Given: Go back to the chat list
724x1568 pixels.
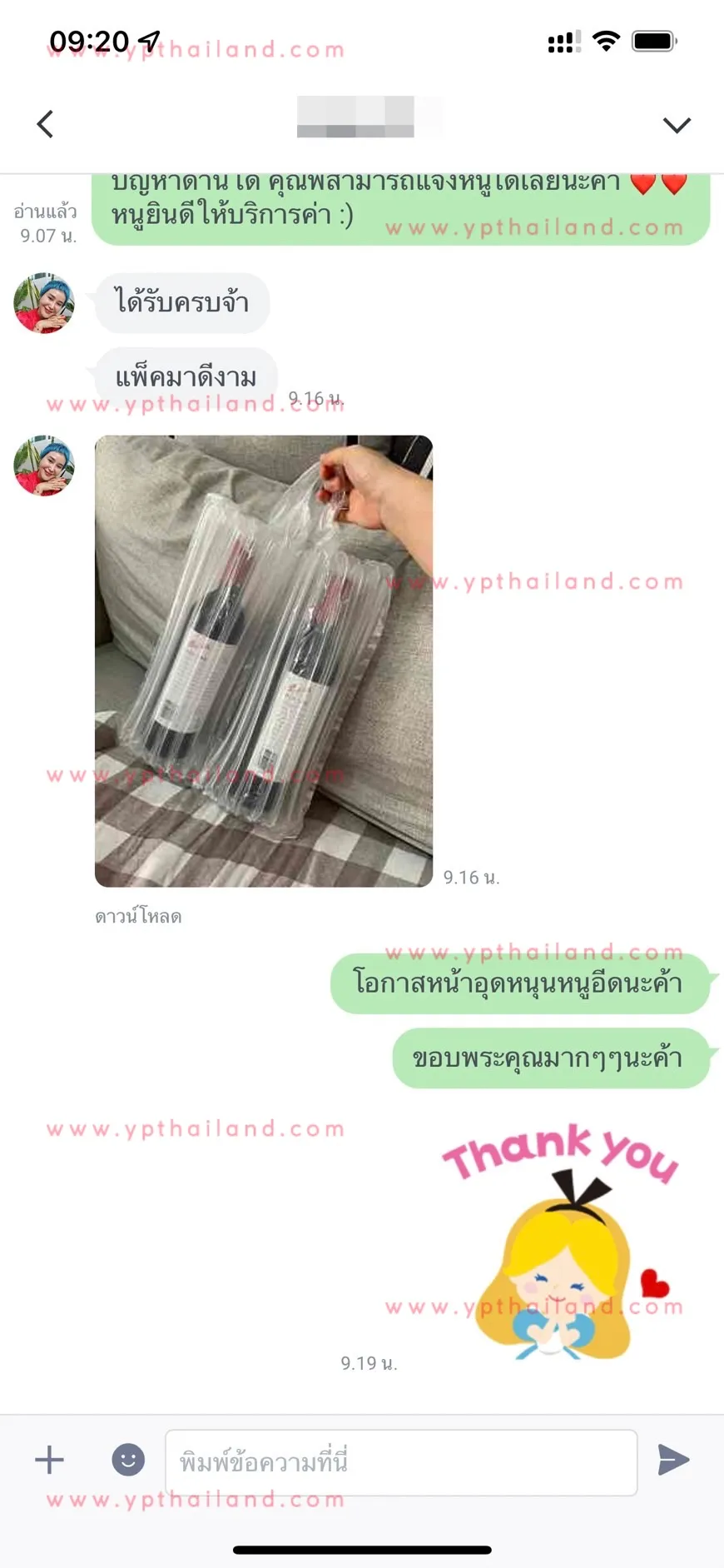Looking at the screenshot, I should 45,124.
